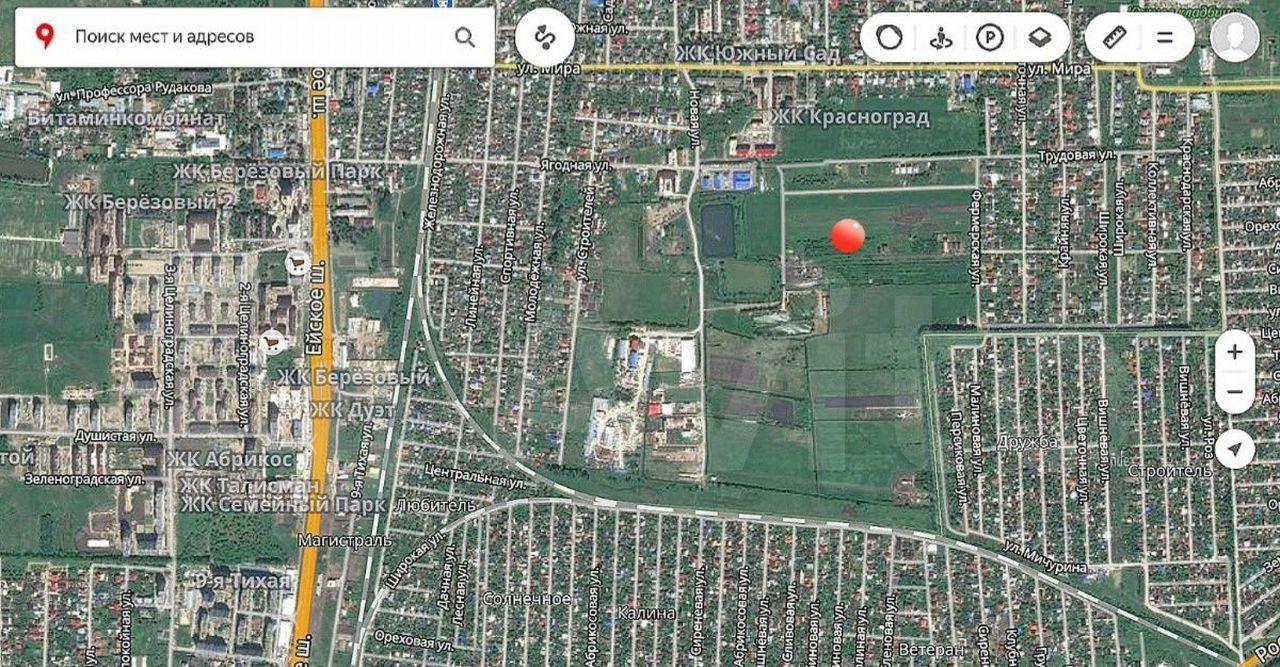The height and width of the screenshot is (667, 1280).
Task: Tap the magnifier search icon
Action: [465, 37]
